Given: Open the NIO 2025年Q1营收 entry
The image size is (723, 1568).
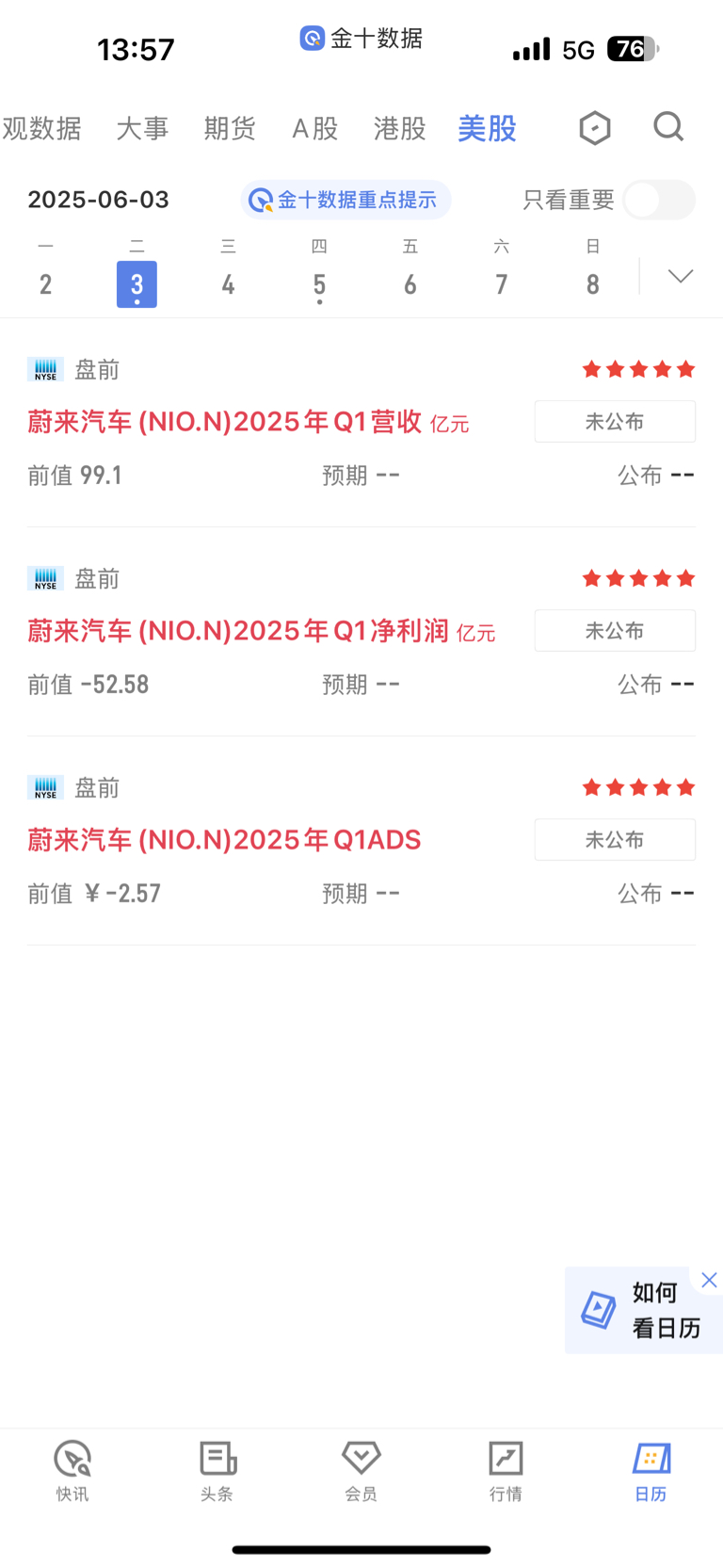Looking at the screenshot, I should [x=361, y=423].
